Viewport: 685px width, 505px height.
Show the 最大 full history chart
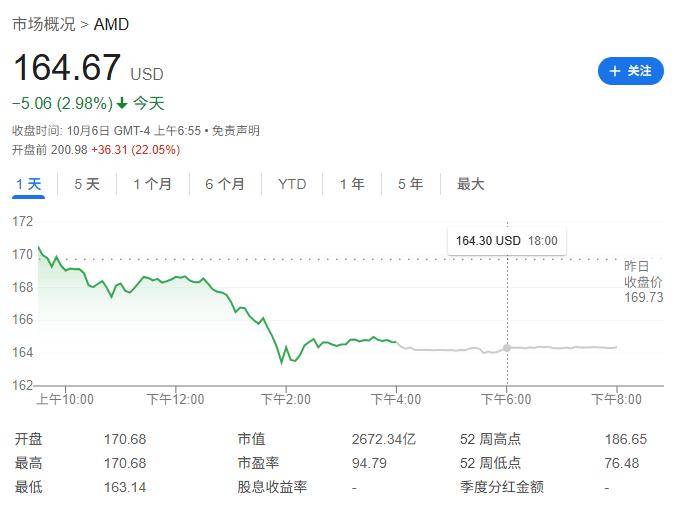[x=470, y=184]
